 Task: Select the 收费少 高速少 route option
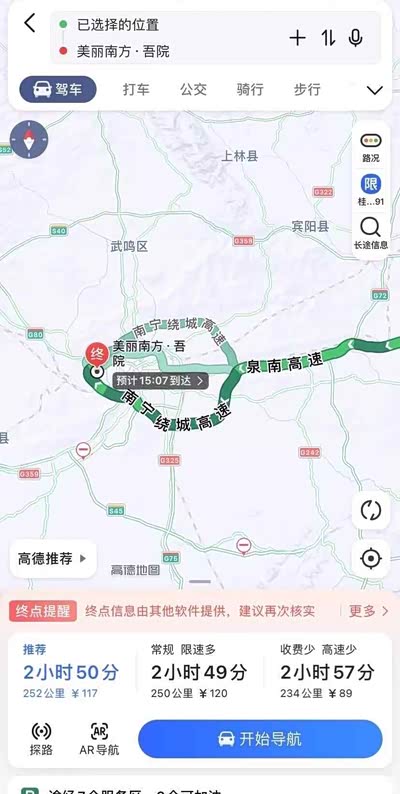pos(328,671)
